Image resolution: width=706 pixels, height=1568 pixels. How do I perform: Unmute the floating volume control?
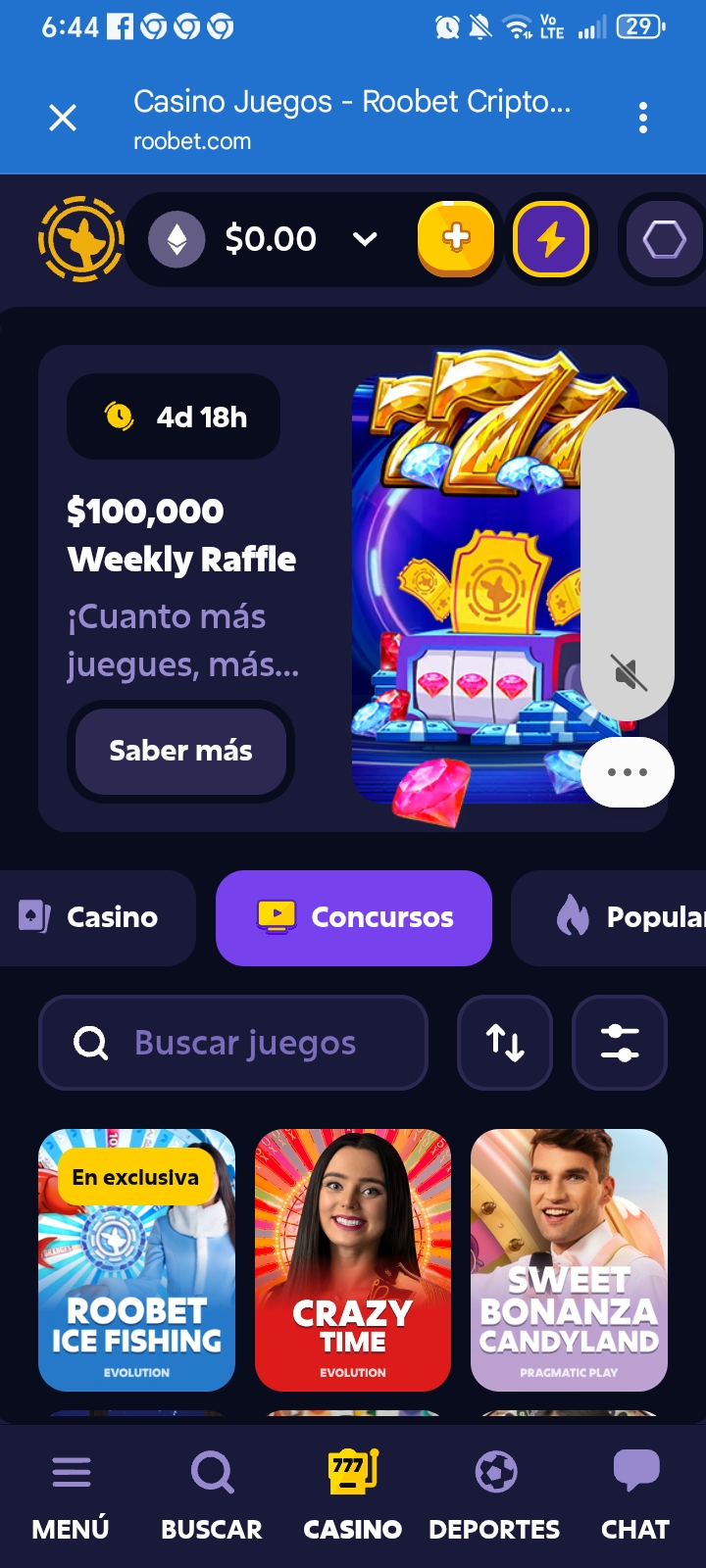click(x=629, y=672)
